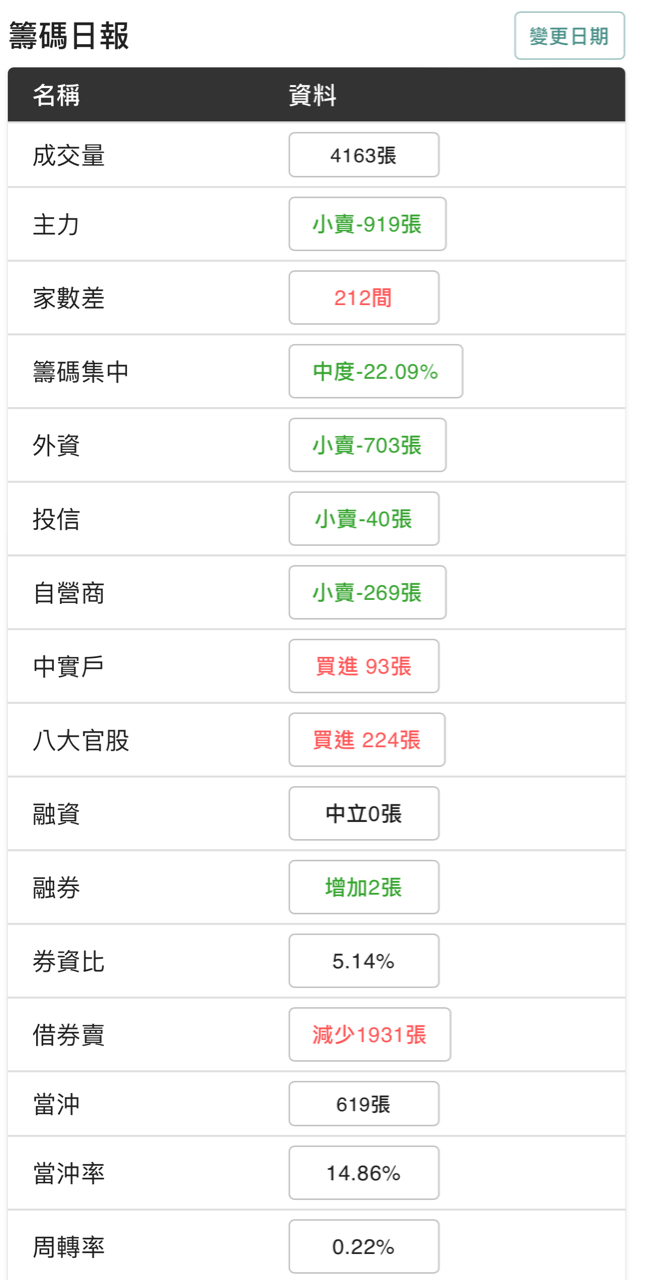Tap the 借券賣 減少1931張 button

[x=370, y=1035]
